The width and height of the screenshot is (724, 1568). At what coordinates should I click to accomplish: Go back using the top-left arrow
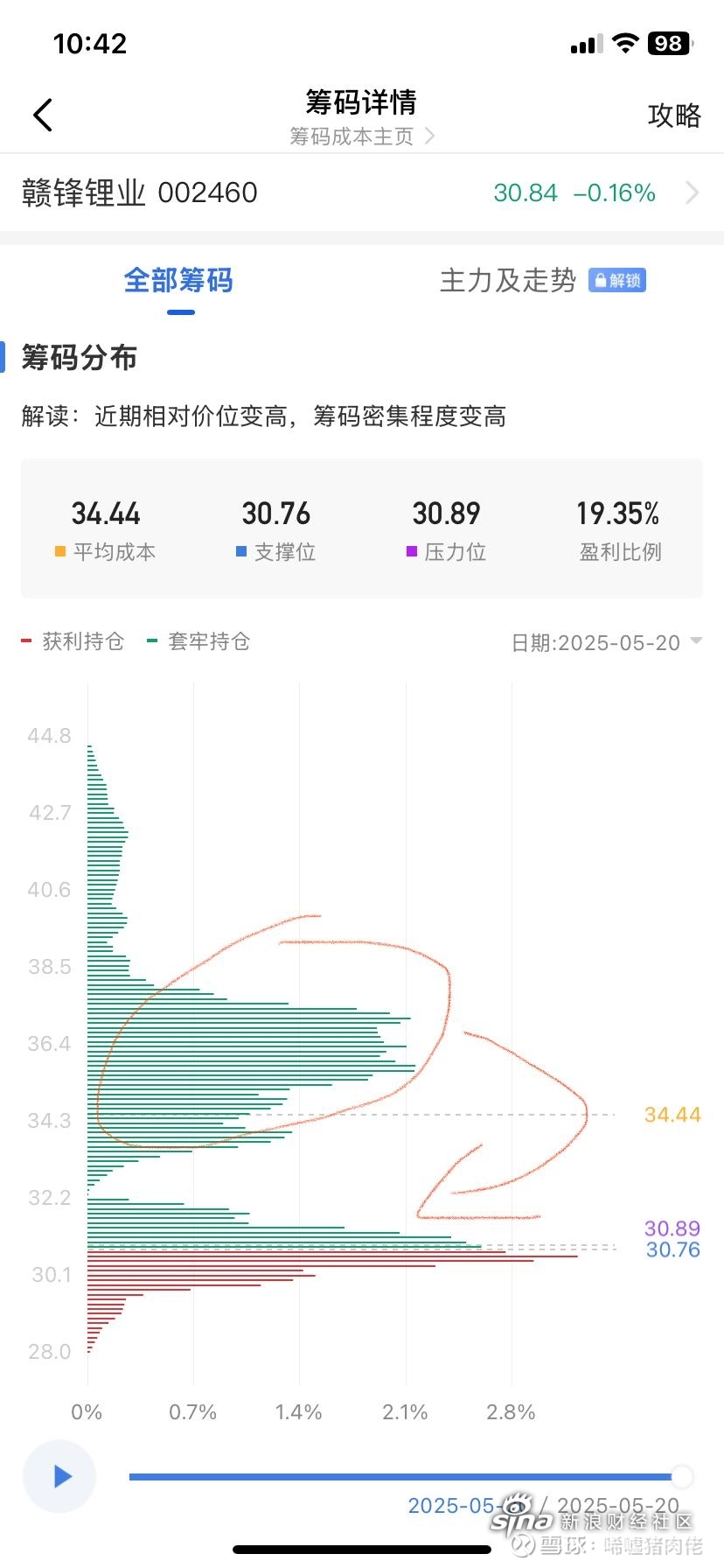43,115
